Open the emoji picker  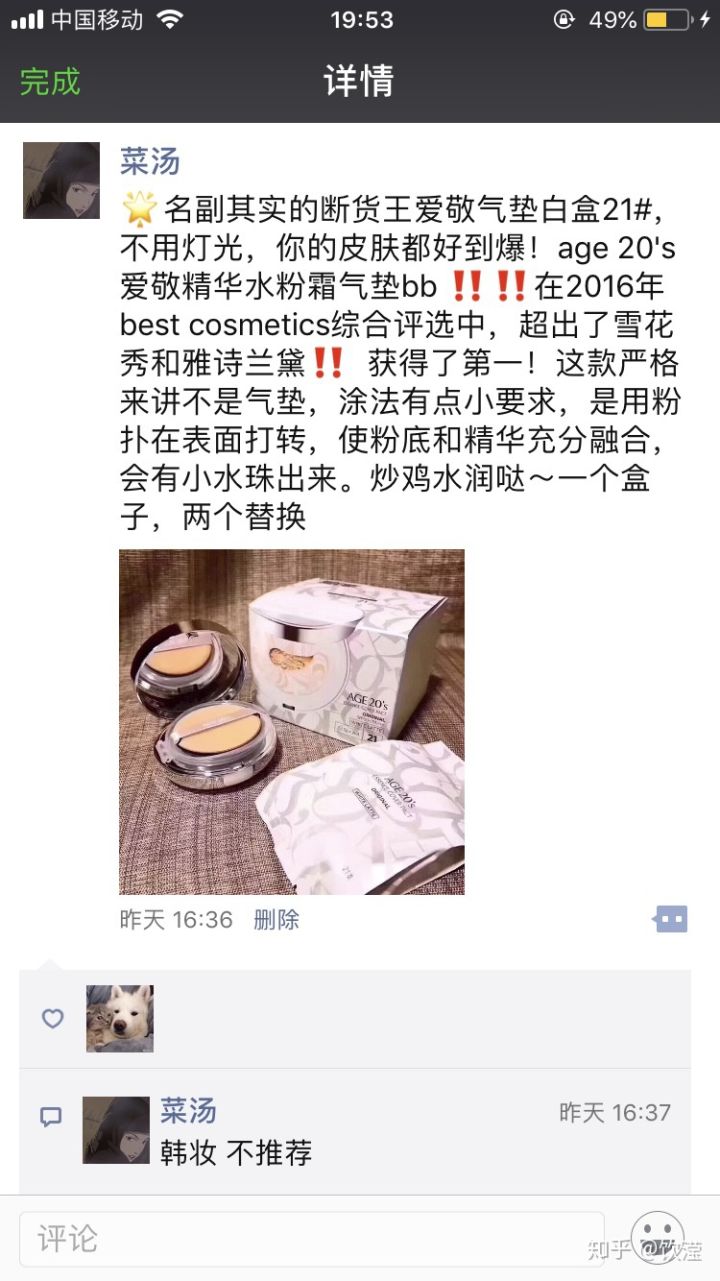click(657, 1239)
